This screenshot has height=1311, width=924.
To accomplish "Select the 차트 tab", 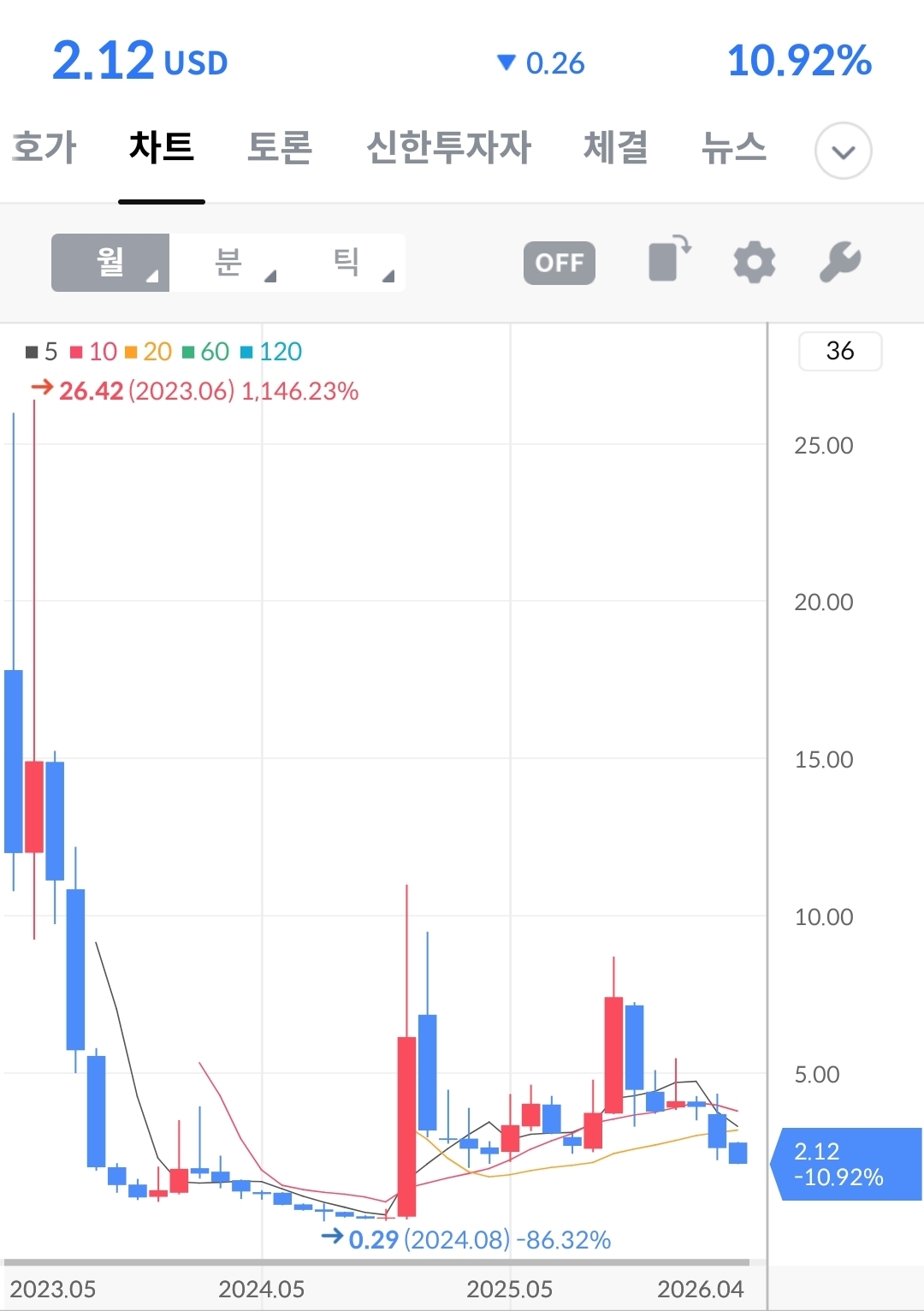I will 162,148.
